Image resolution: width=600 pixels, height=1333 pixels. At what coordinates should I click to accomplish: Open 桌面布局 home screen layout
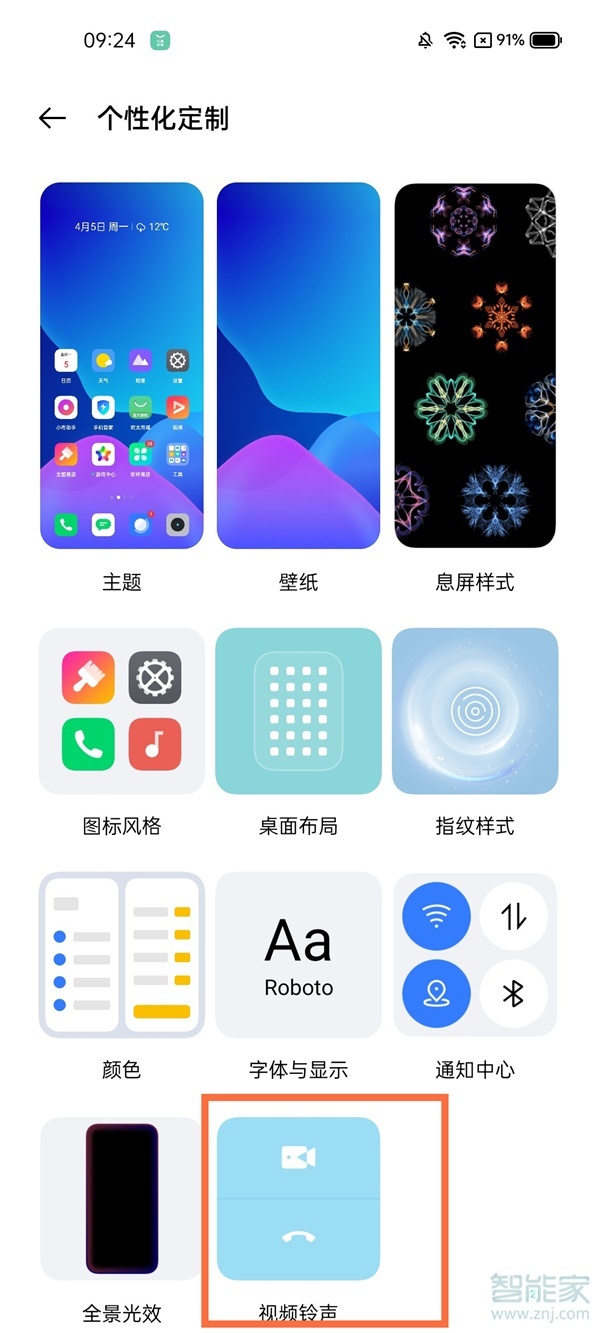tap(298, 710)
